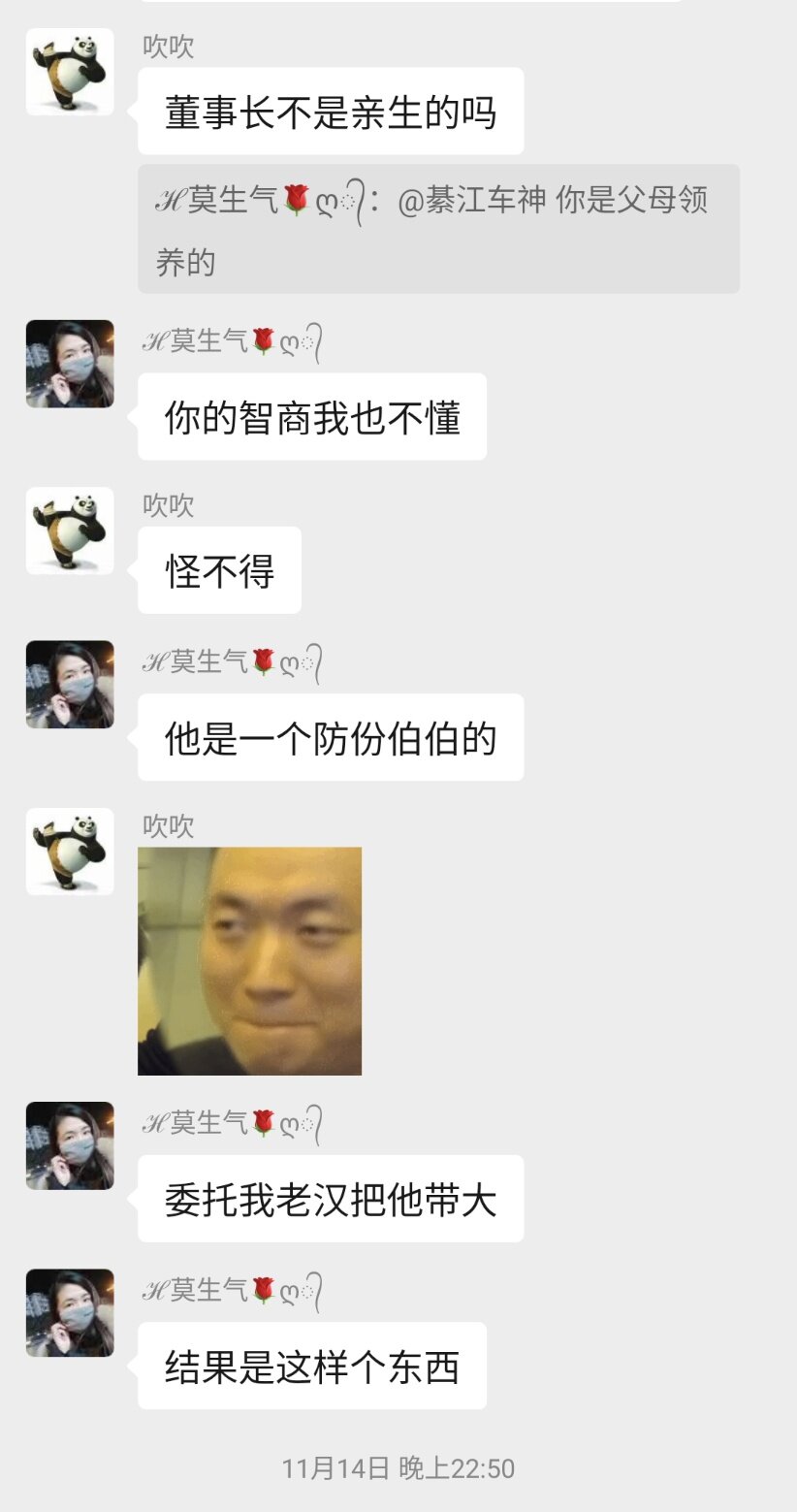
Task: Tap the avatar beside '委托我老汉把他带大'
Action: pos(70,1145)
